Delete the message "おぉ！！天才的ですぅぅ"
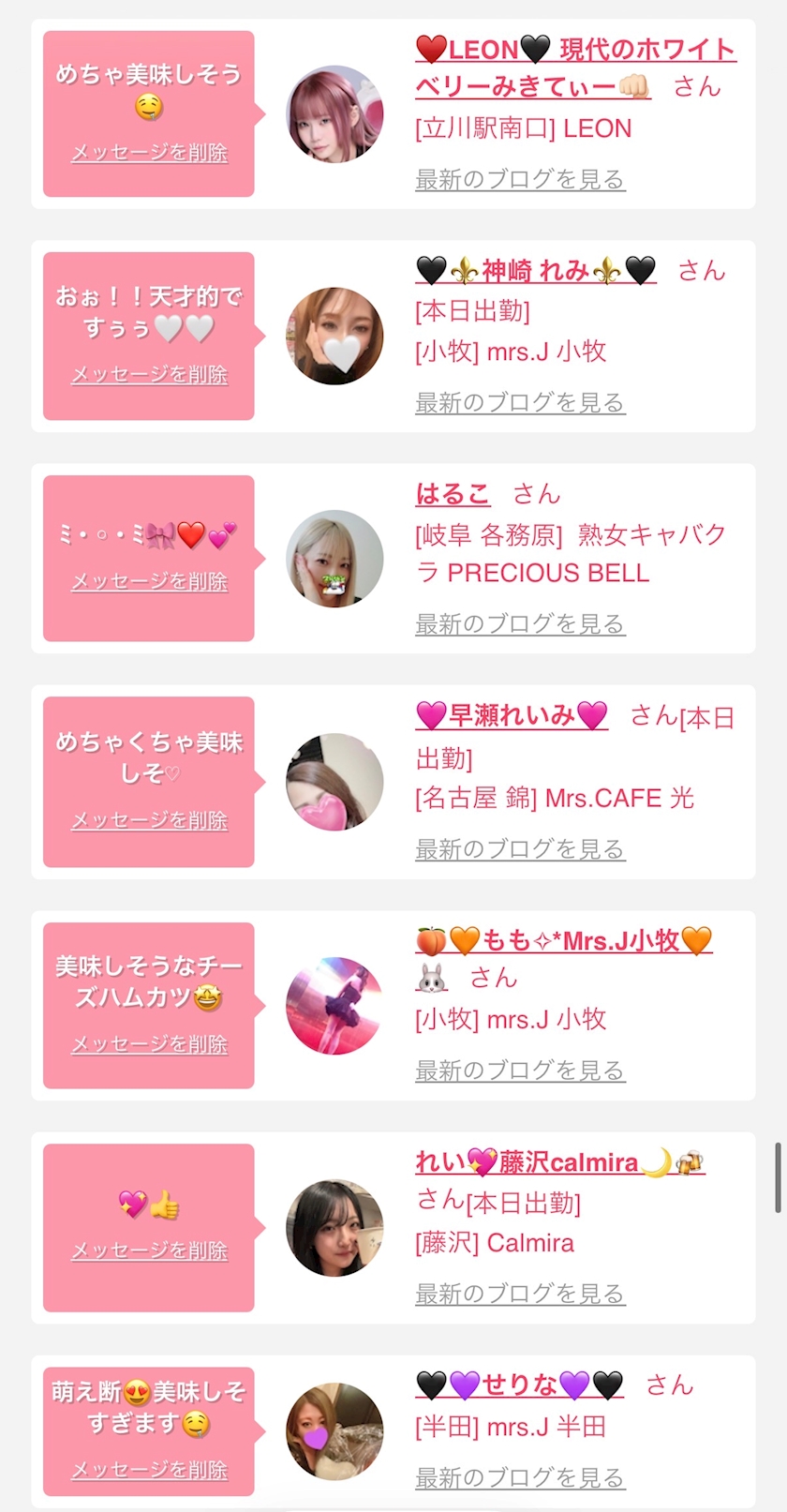Screen dimensions: 787x1512 point(149,375)
